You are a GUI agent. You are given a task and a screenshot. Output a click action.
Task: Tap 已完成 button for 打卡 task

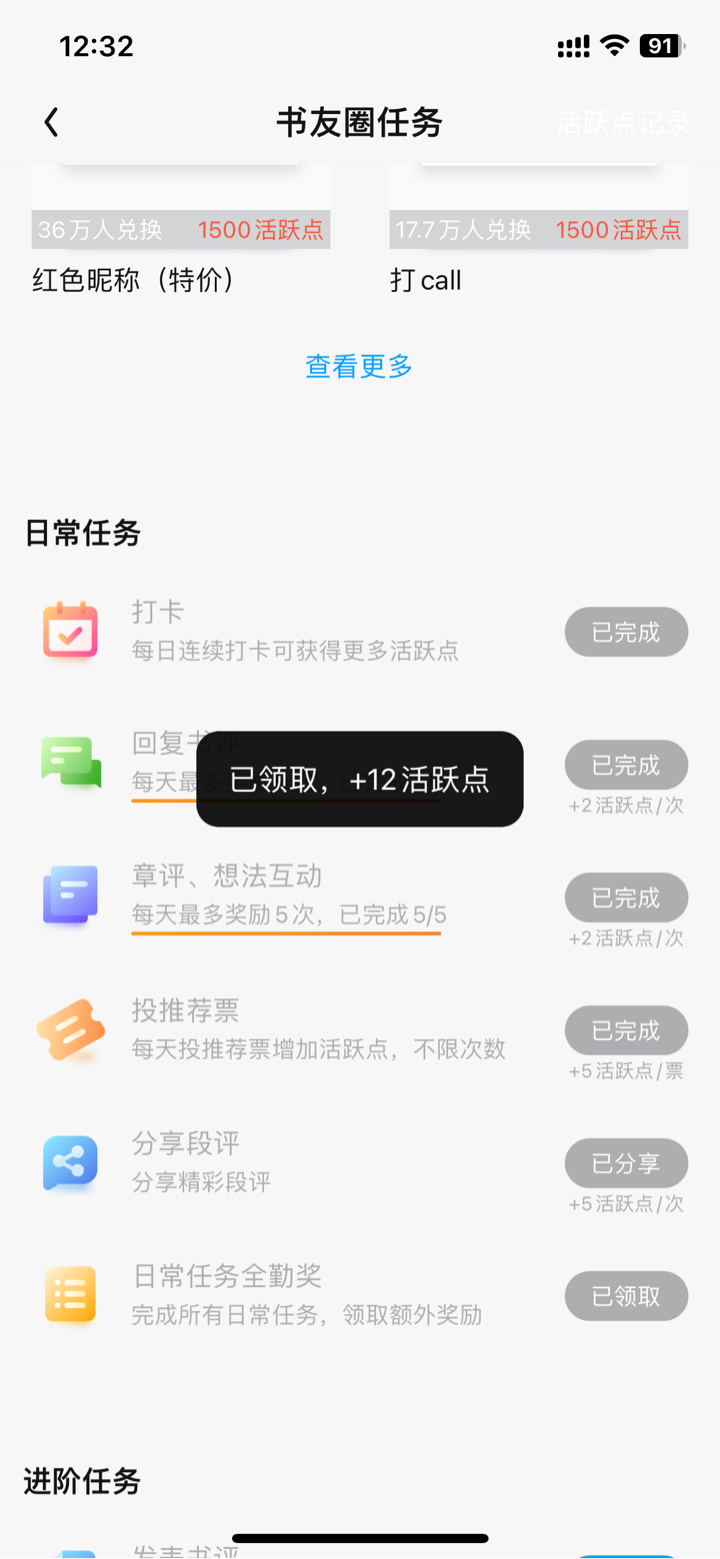click(626, 632)
